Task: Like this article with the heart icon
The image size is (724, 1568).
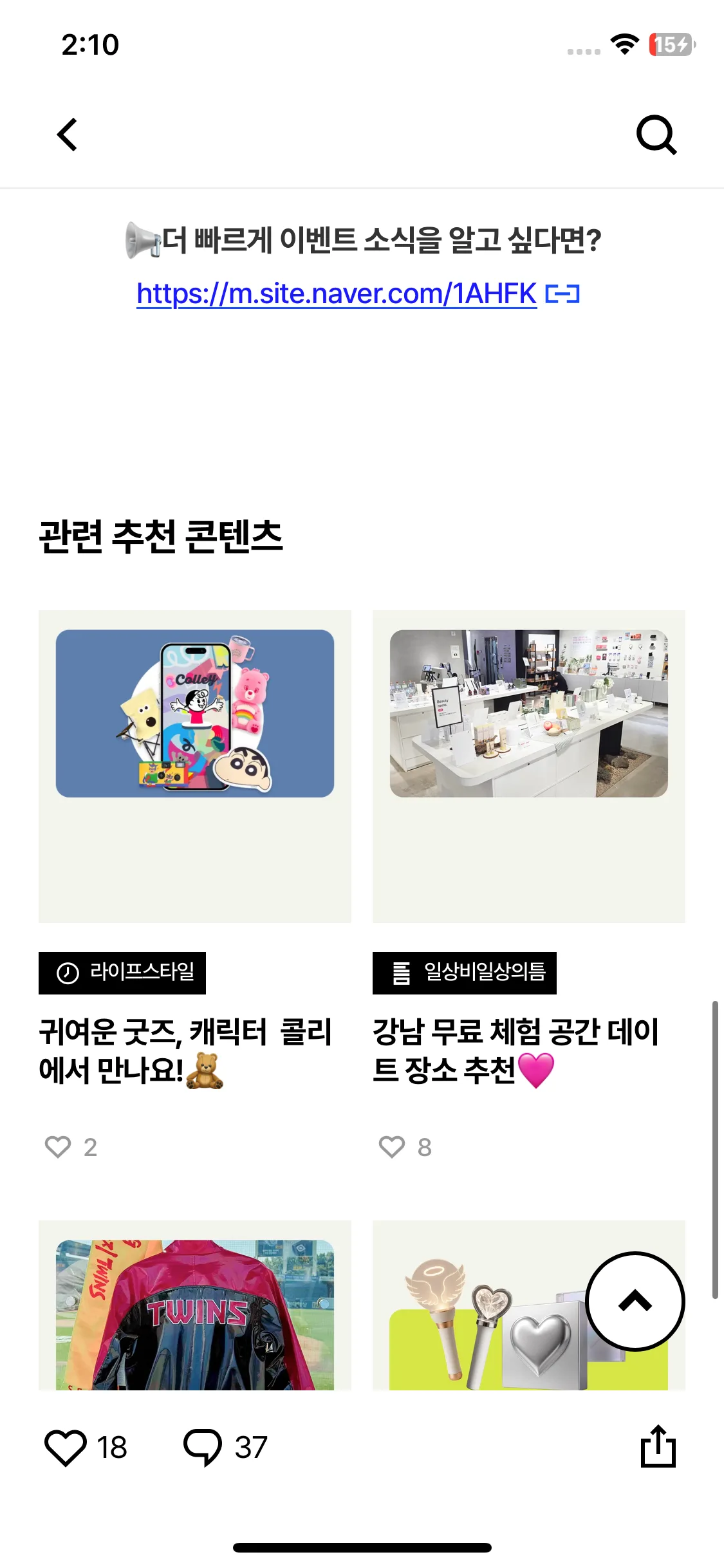Action: click(x=66, y=1448)
